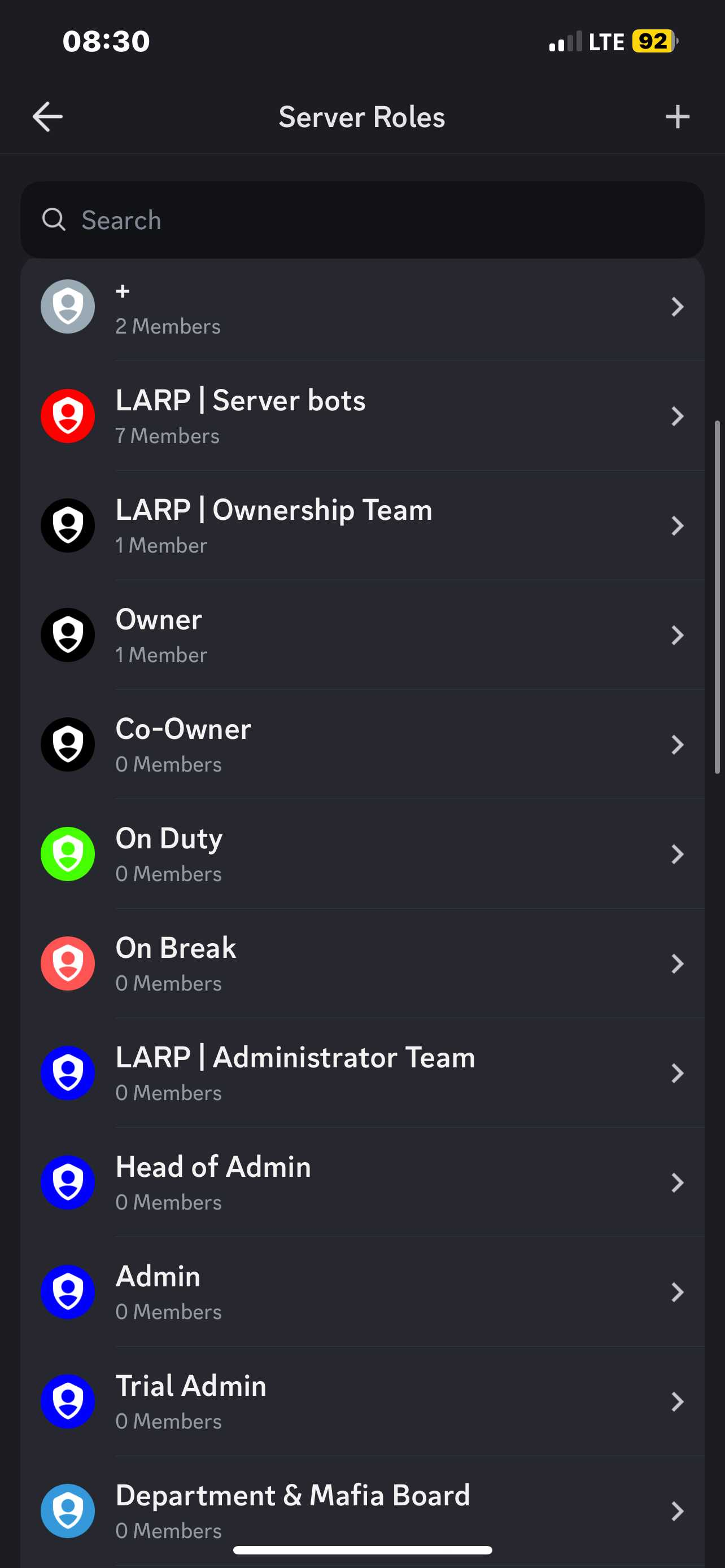Open the Admin role
725x1568 pixels.
tap(362, 1292)
